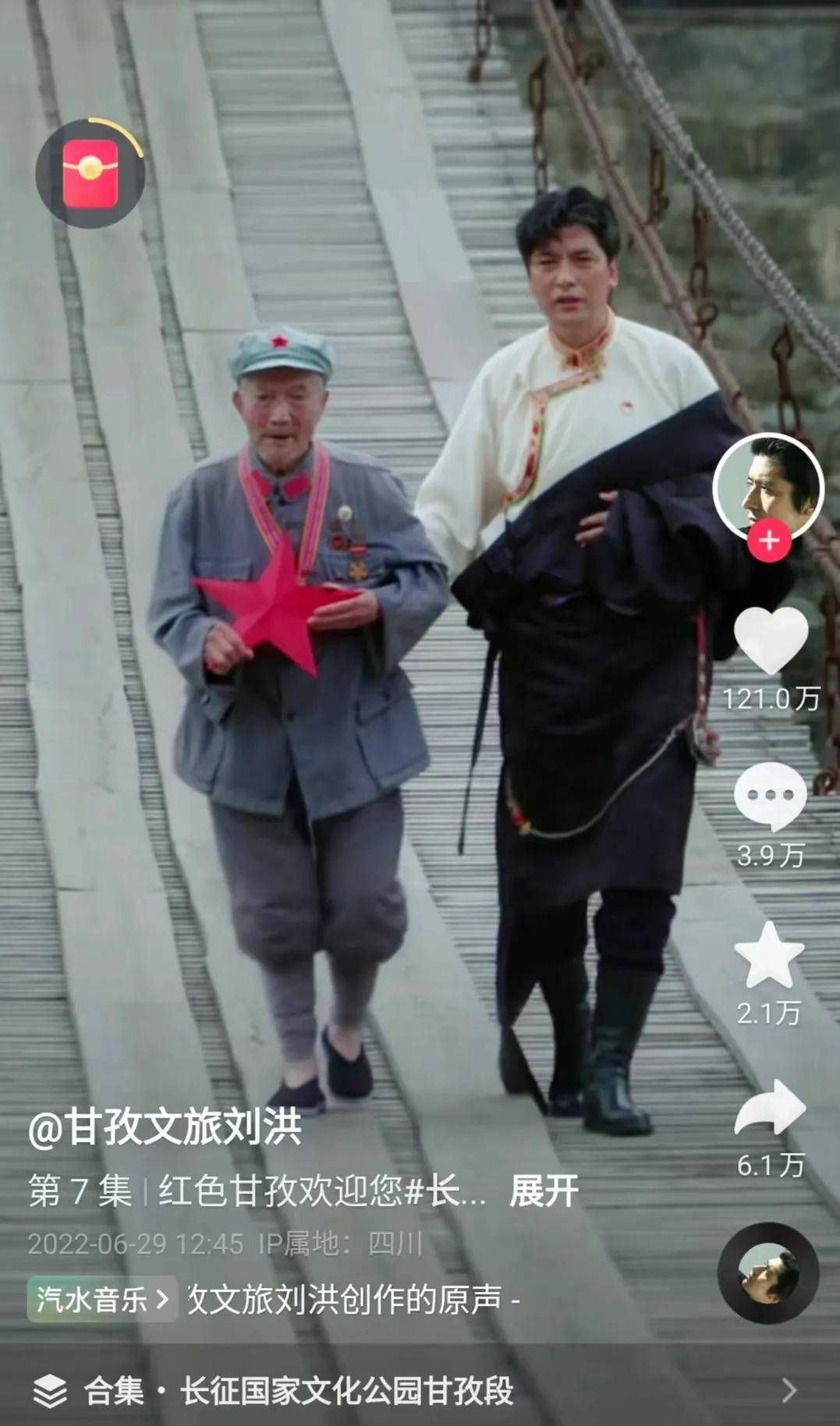Open the 汽水音乐 music chip
The width and height of the screenshot is (840, 1426).
pos(102,1299)
